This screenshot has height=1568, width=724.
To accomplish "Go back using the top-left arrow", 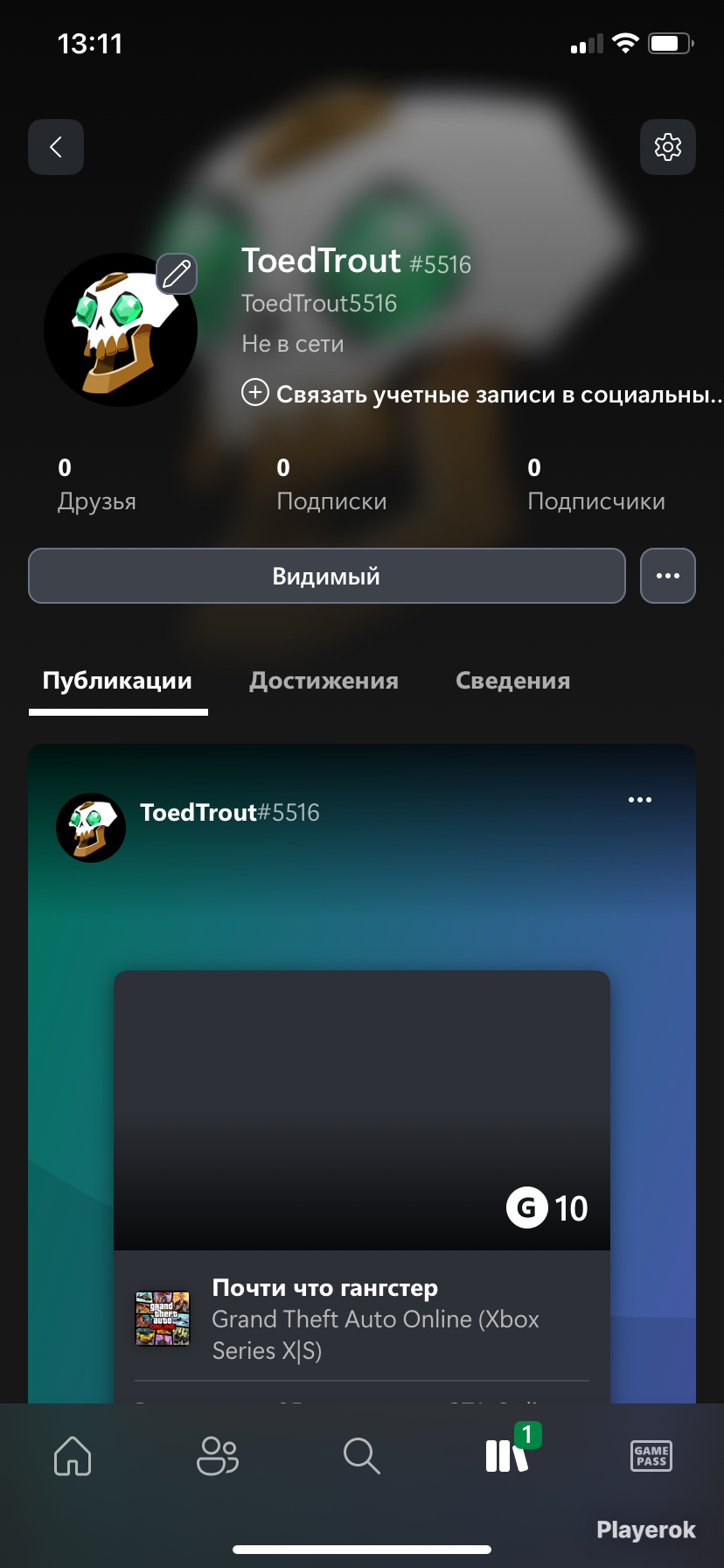I will (56, 147).
